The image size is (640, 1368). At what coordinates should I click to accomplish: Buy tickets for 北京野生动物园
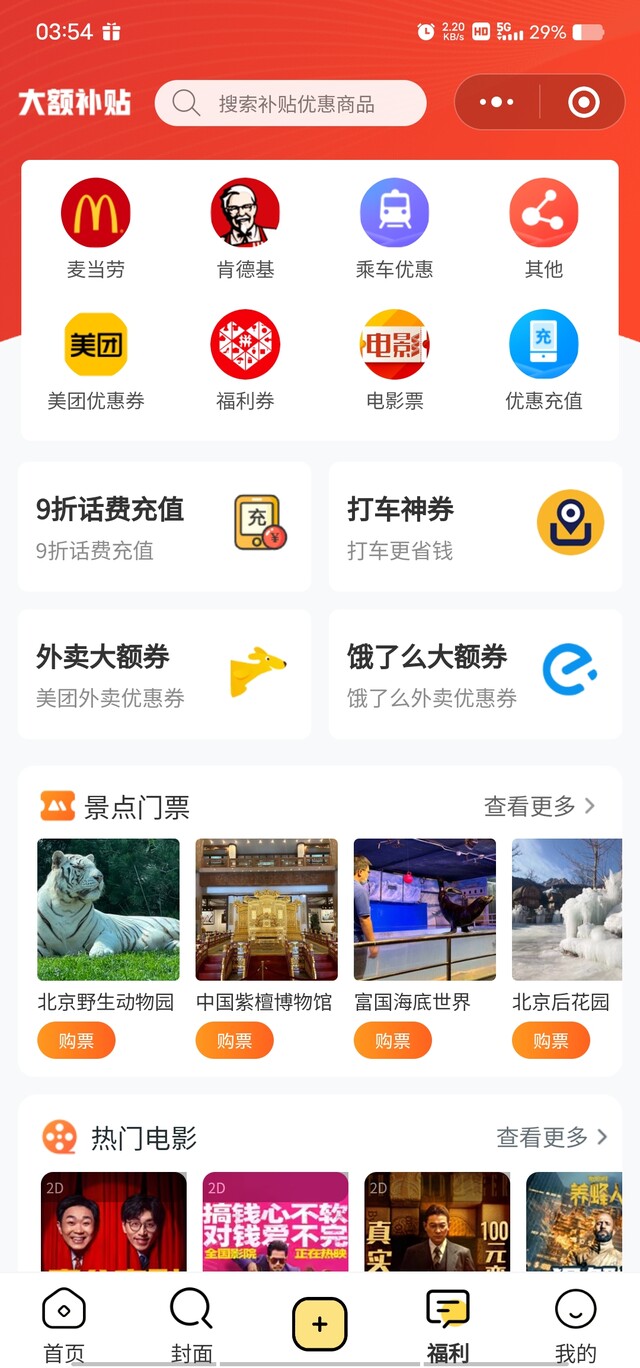click(x=76, y=1041)
